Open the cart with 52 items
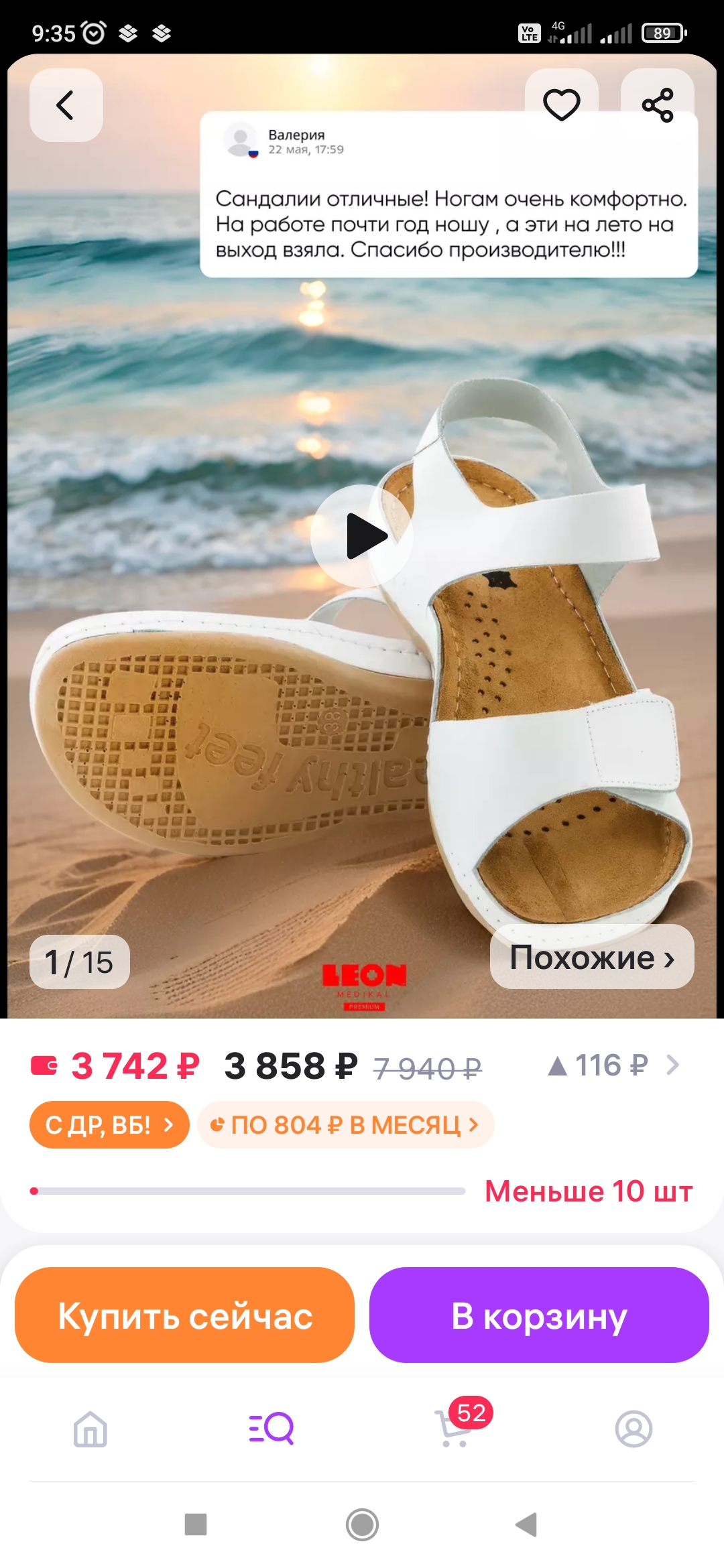This screenshot has width=724, height=1568. (454, 1429)
